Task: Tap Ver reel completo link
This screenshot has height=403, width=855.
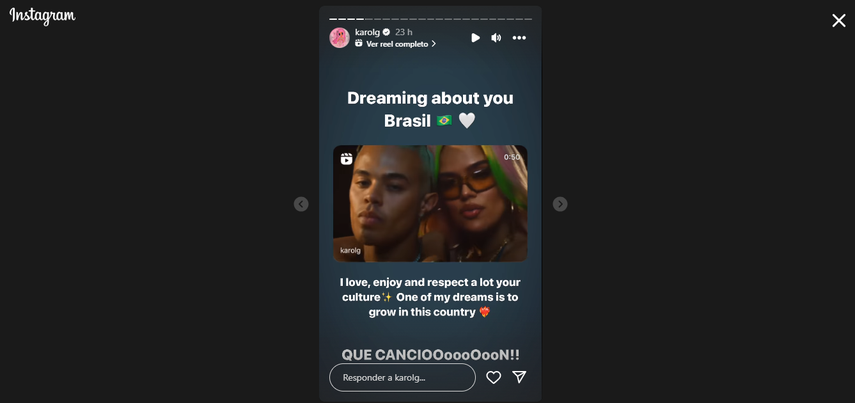Action: coord(396,44)
